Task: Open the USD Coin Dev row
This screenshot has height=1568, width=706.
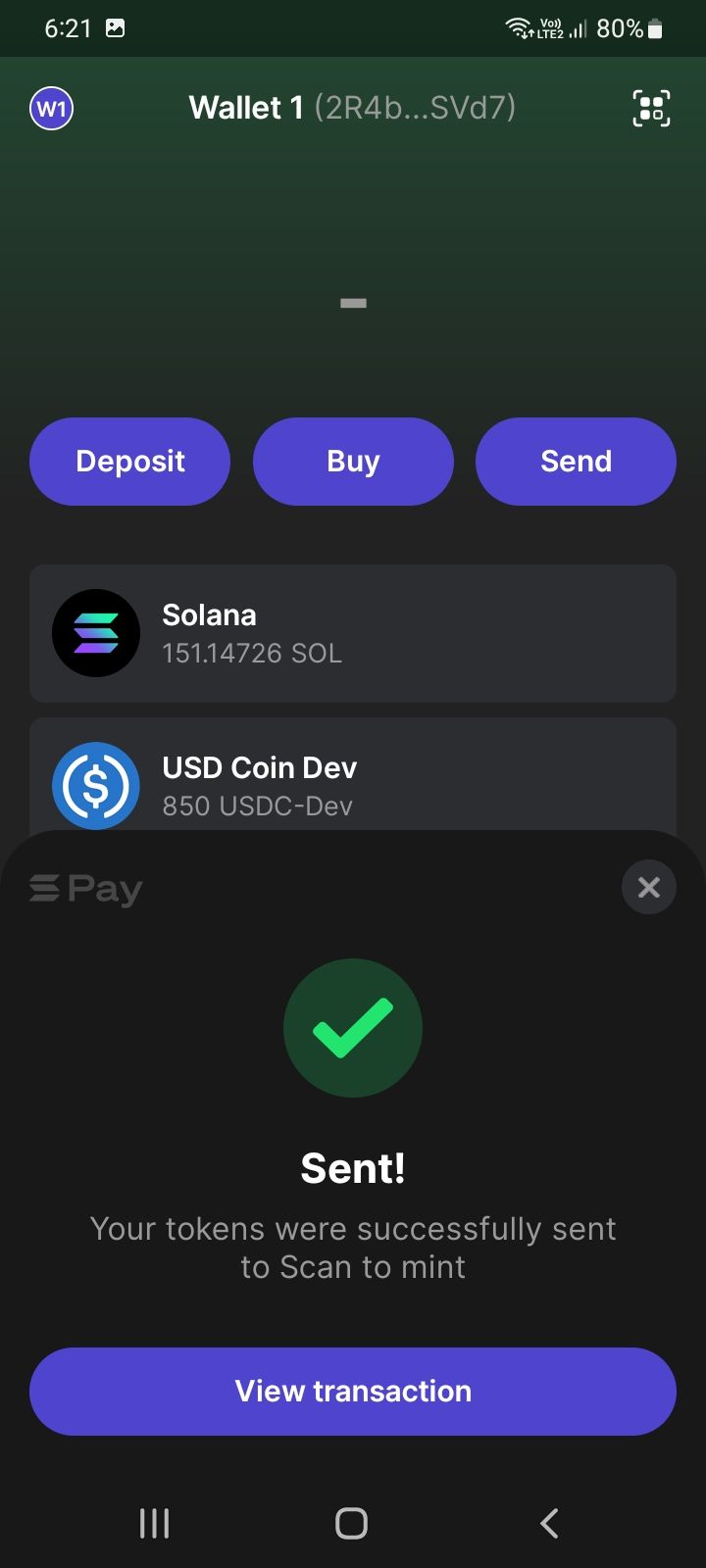Action: 353,776
